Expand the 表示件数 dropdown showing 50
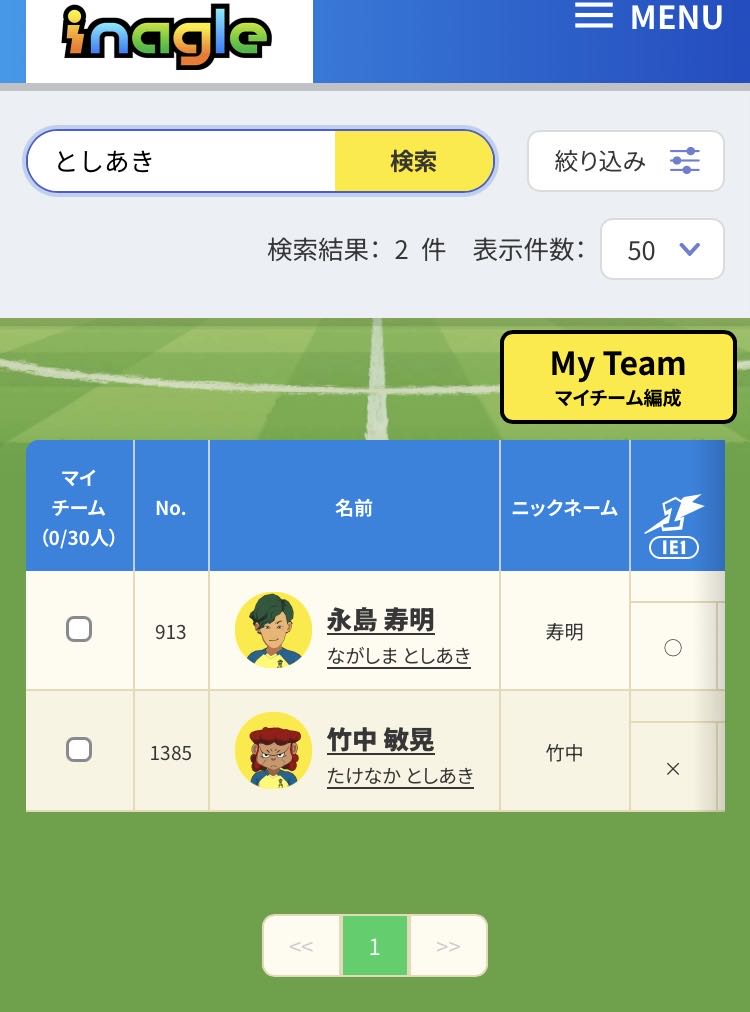This screenshot has height=1012, width=750. click(662, 250)
